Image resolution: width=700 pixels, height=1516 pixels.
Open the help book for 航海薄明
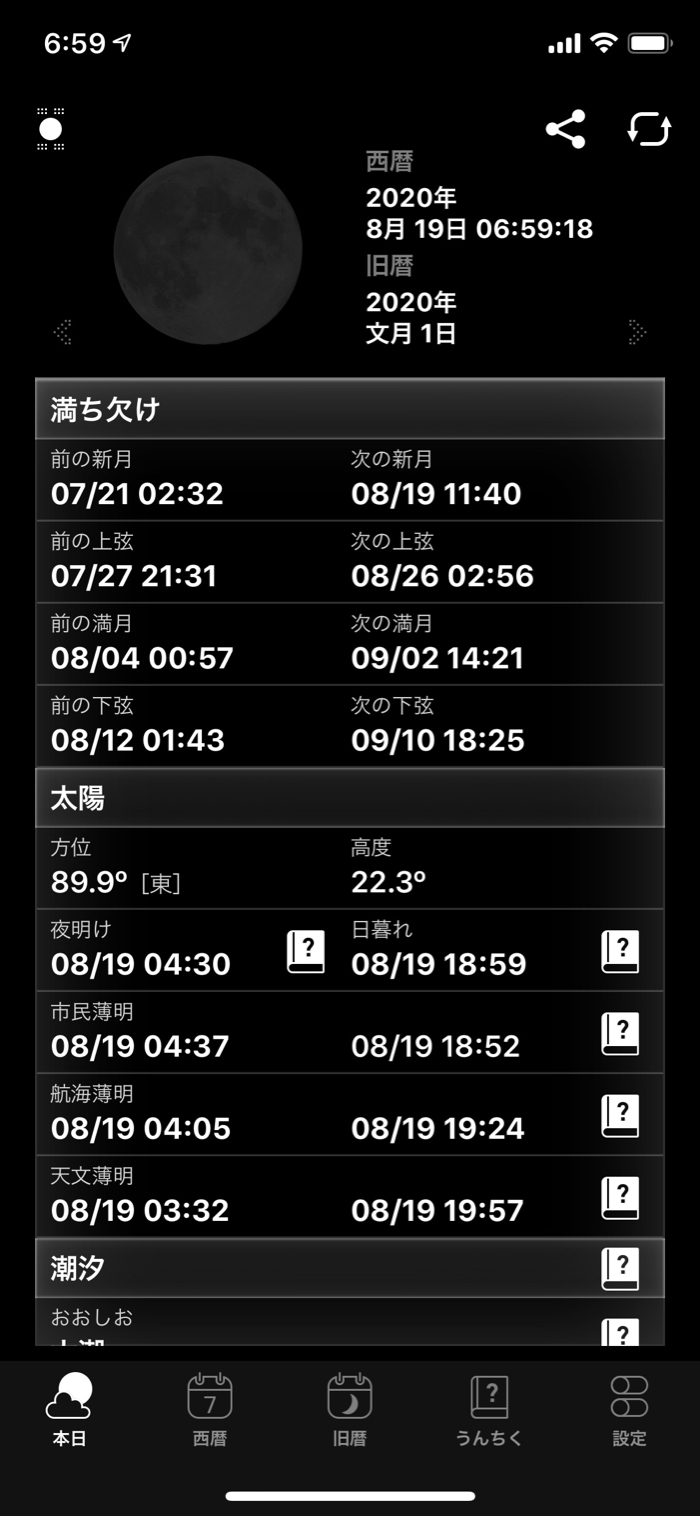[x=620, y=1115]
